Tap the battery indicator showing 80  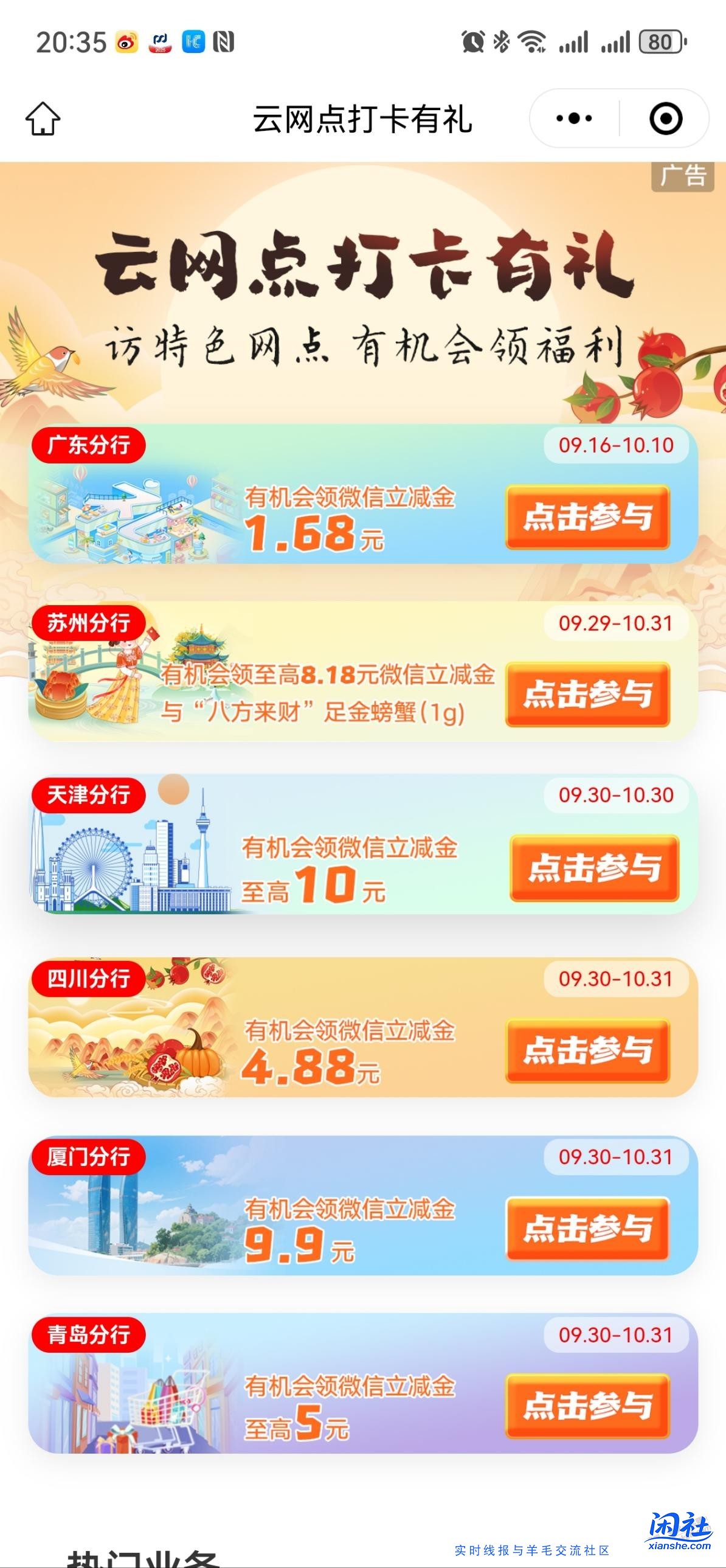click(x=661, y=40)
